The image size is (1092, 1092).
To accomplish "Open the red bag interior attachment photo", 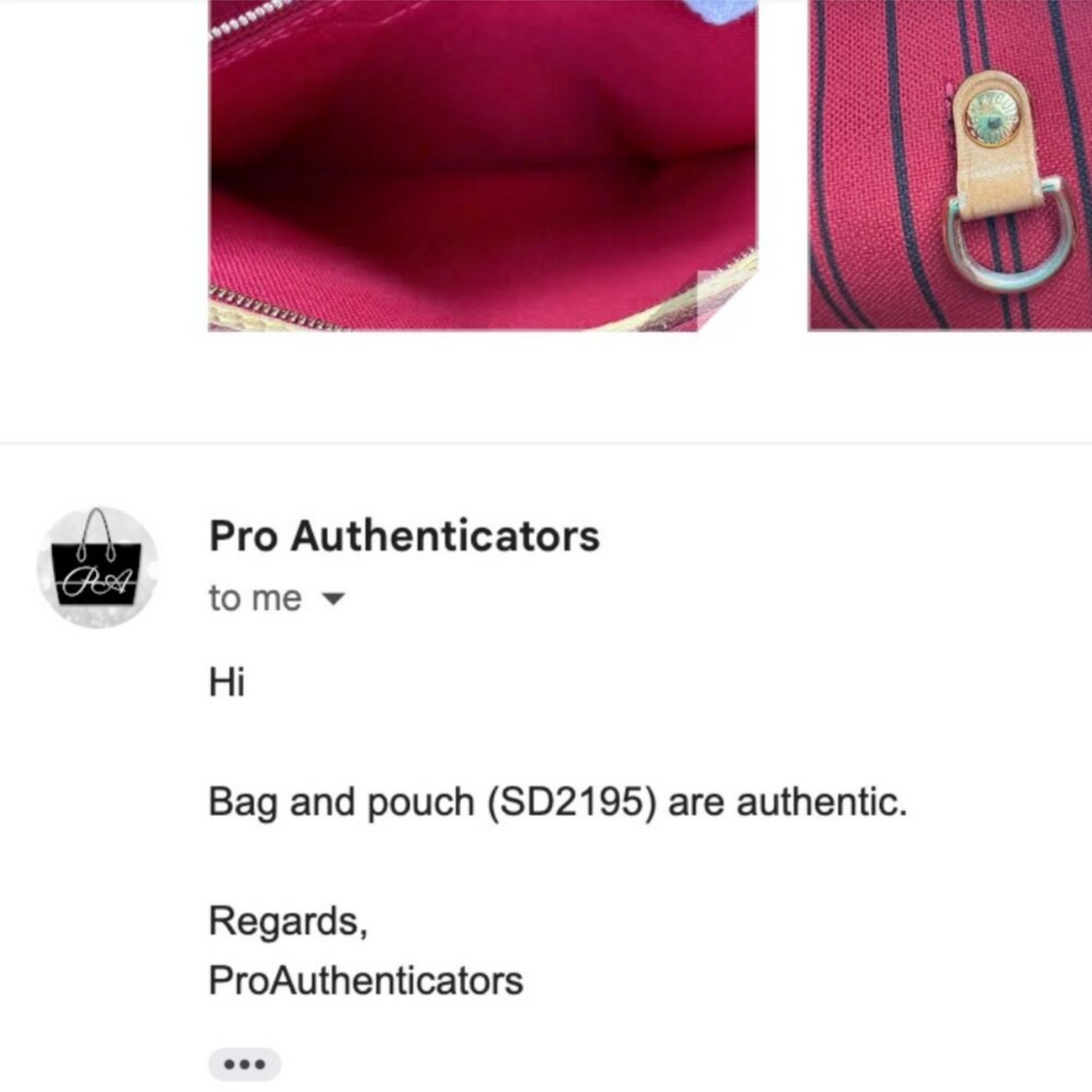I will click(483, 165).
